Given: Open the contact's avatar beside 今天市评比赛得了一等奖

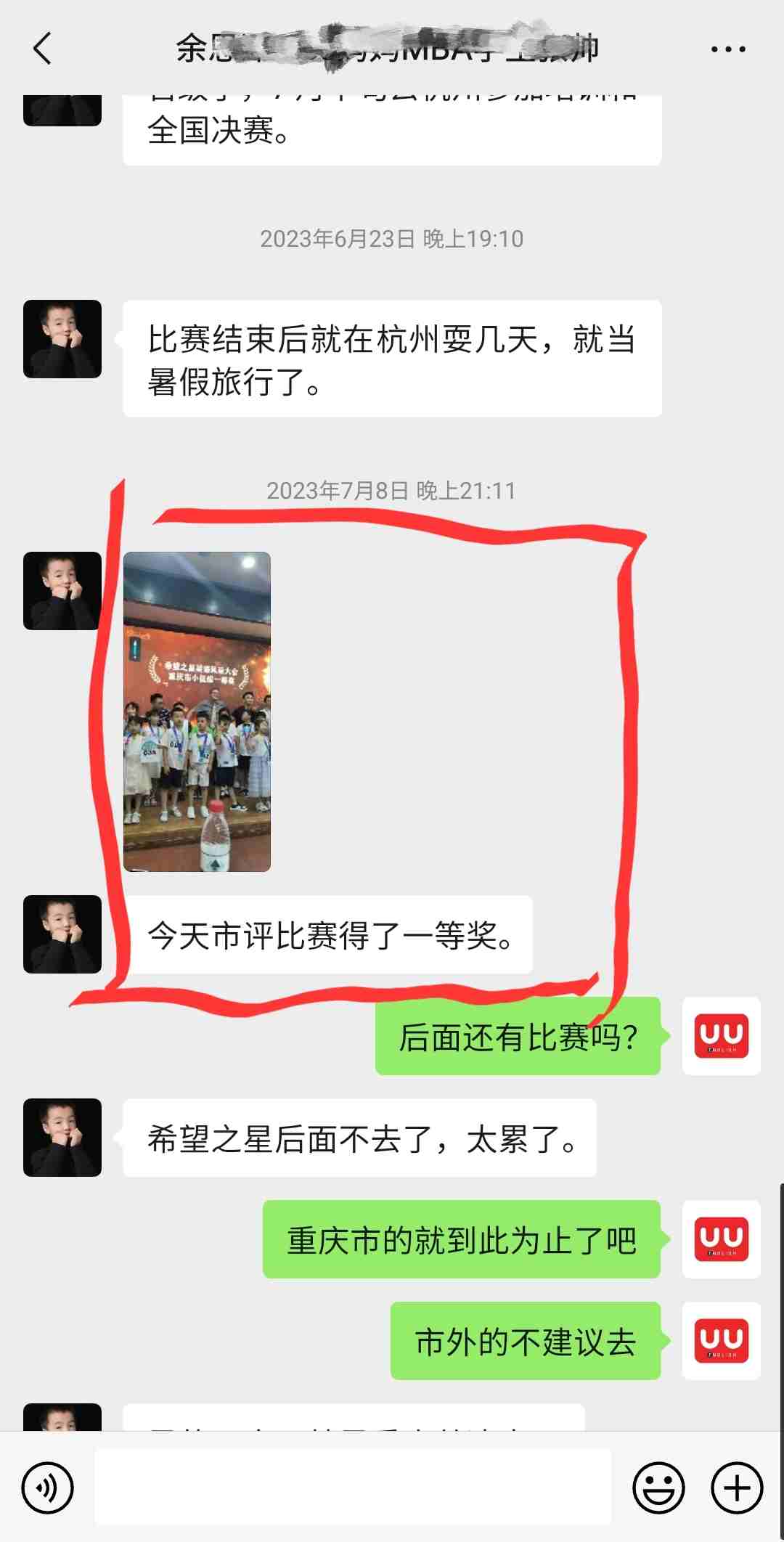Looking at the screenshot, I should tap(62, 934).
